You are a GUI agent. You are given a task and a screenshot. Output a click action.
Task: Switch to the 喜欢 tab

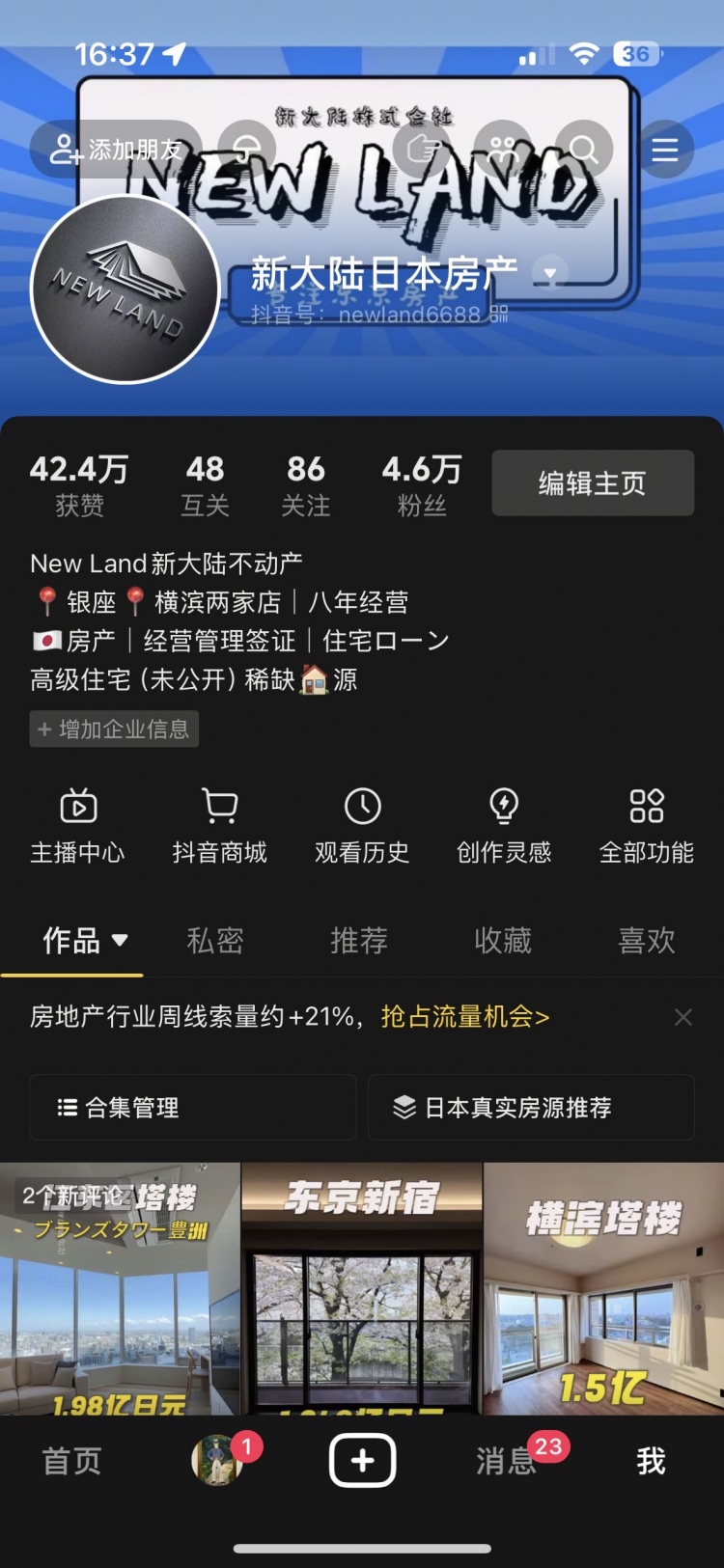[646, 940]
